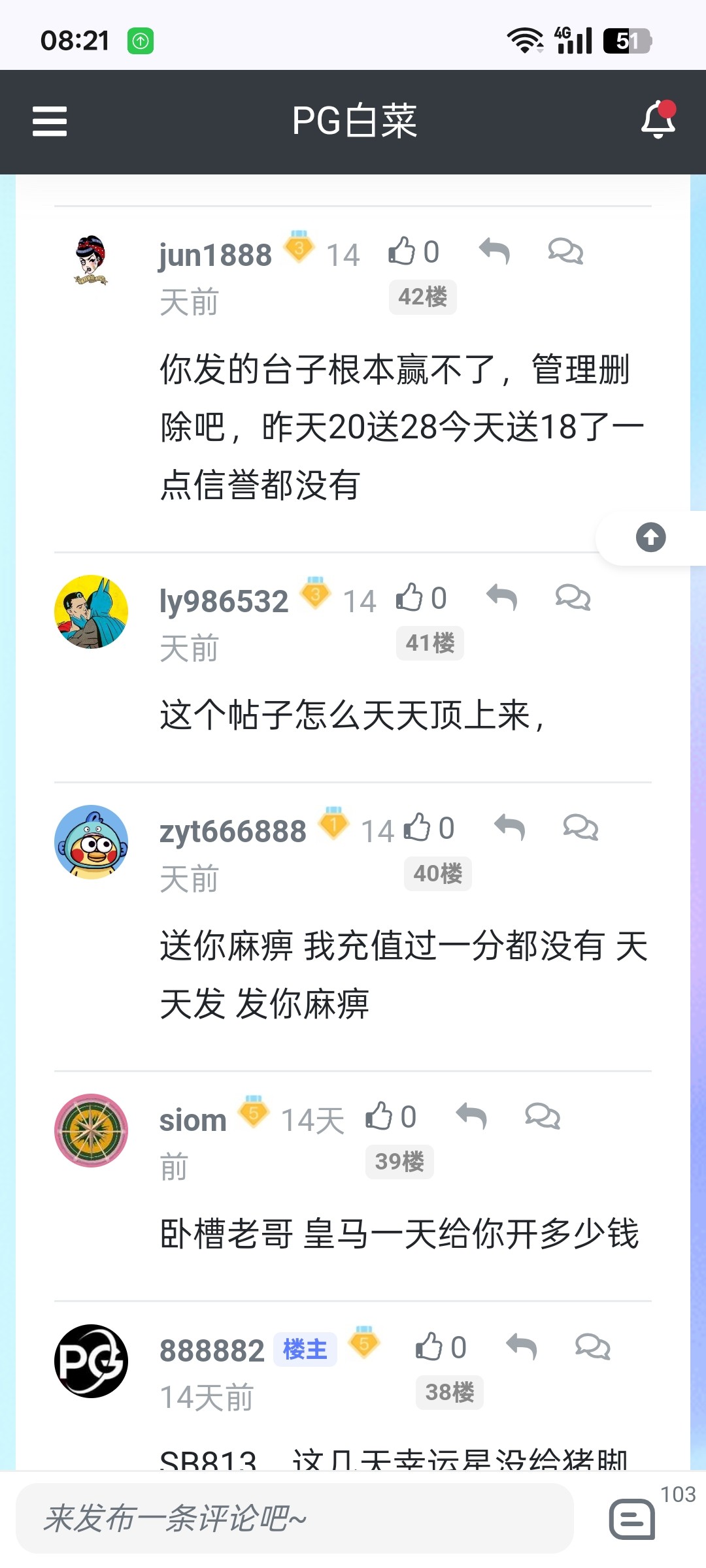
Task: Tap the comment input field at bottom
Action: tap(295, 1518)
